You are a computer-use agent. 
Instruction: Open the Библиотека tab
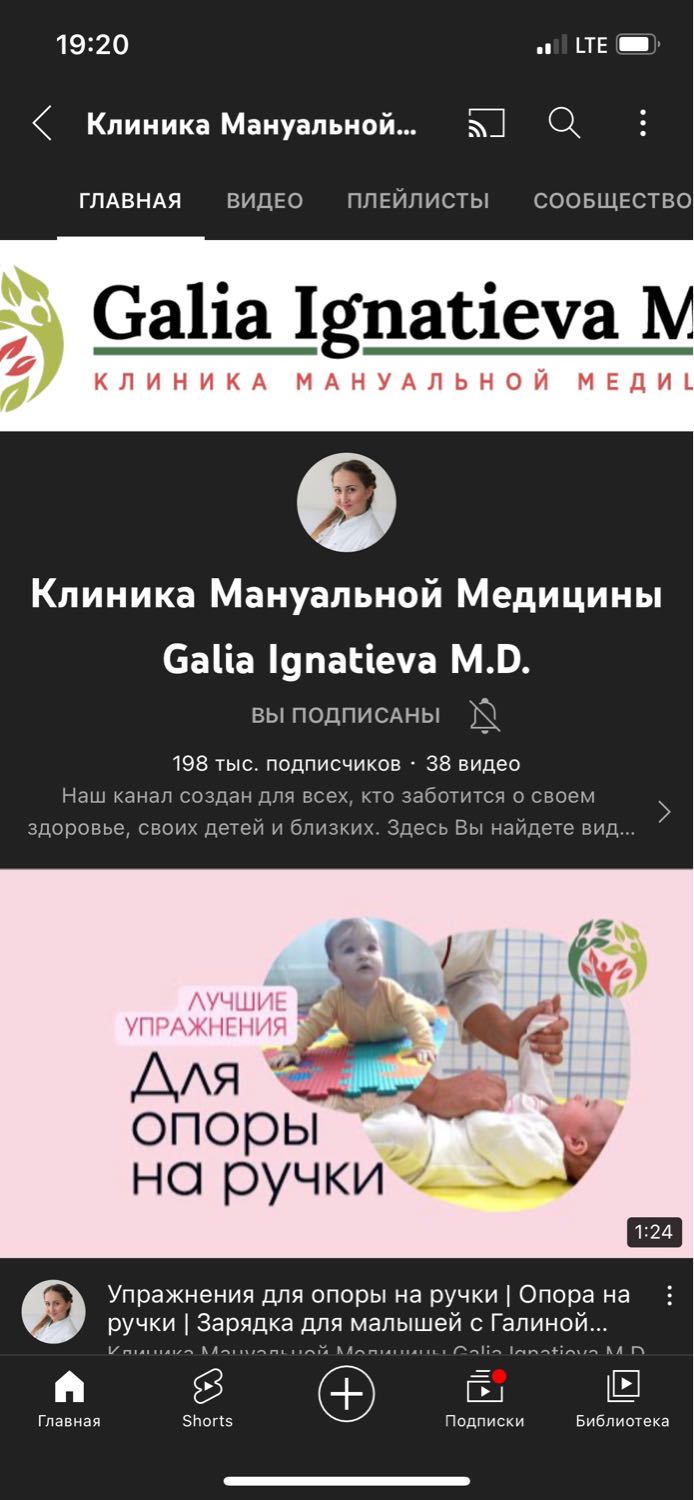622,1398
